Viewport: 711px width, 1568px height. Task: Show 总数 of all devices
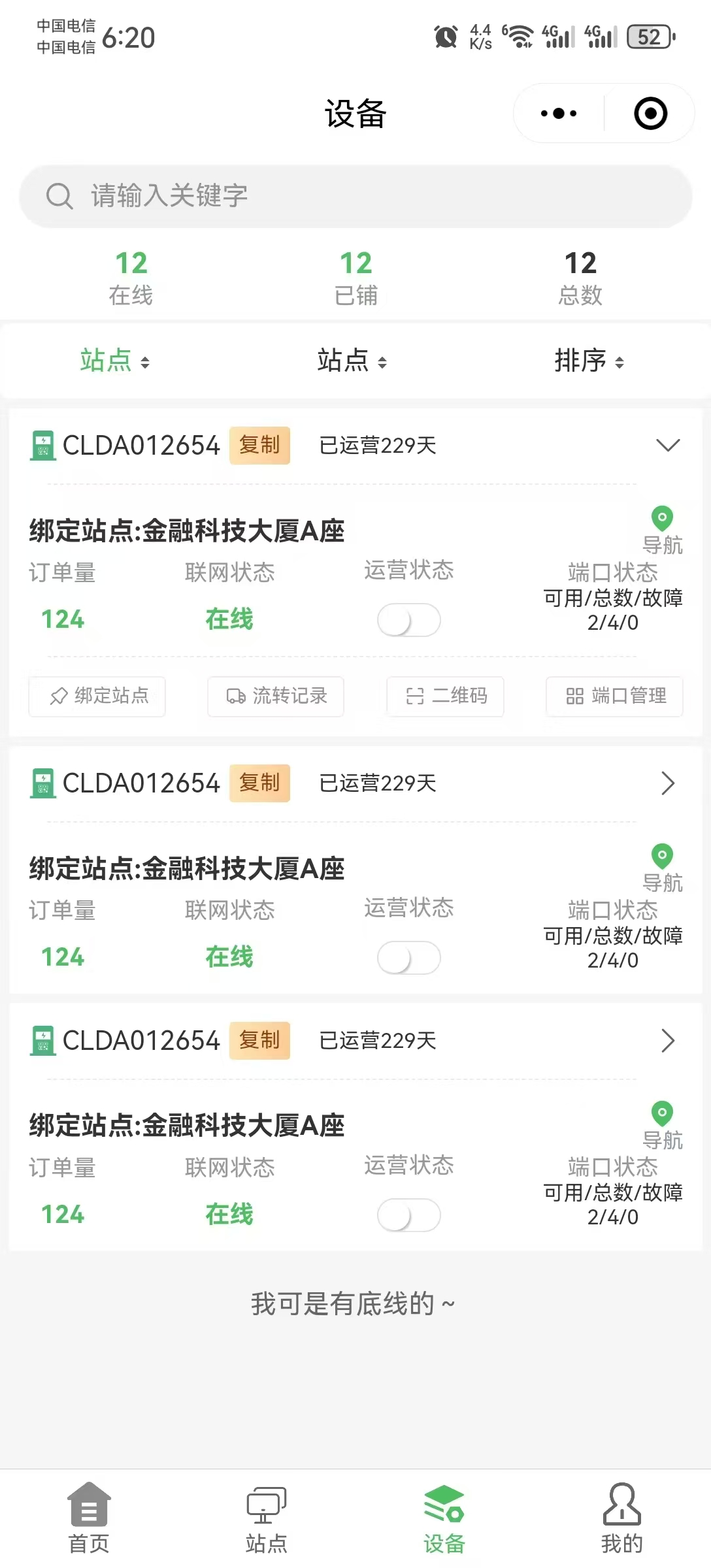click(x=580, y=278)
